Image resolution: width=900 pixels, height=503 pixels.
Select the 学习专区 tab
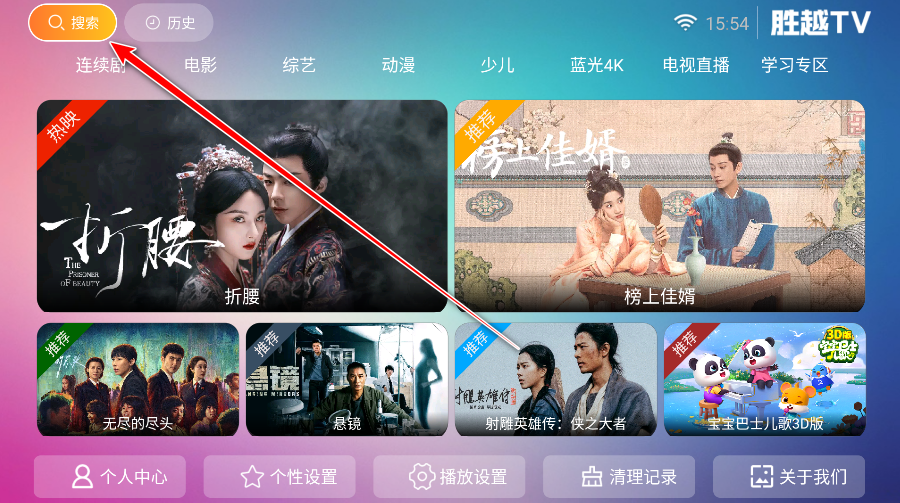tap(795, 65)
